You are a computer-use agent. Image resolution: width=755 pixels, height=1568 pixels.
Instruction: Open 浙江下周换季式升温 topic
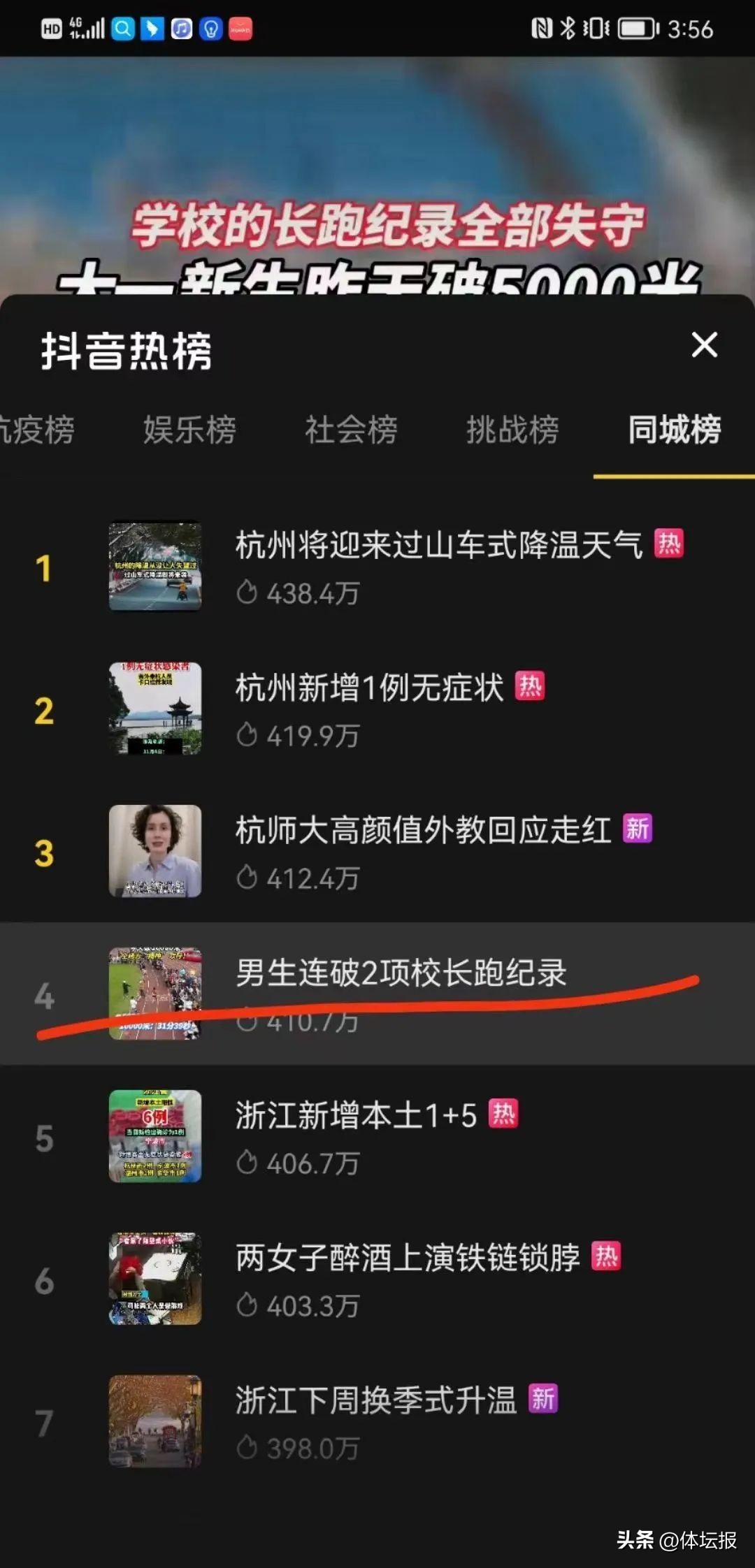click(x=375, y=1400)
